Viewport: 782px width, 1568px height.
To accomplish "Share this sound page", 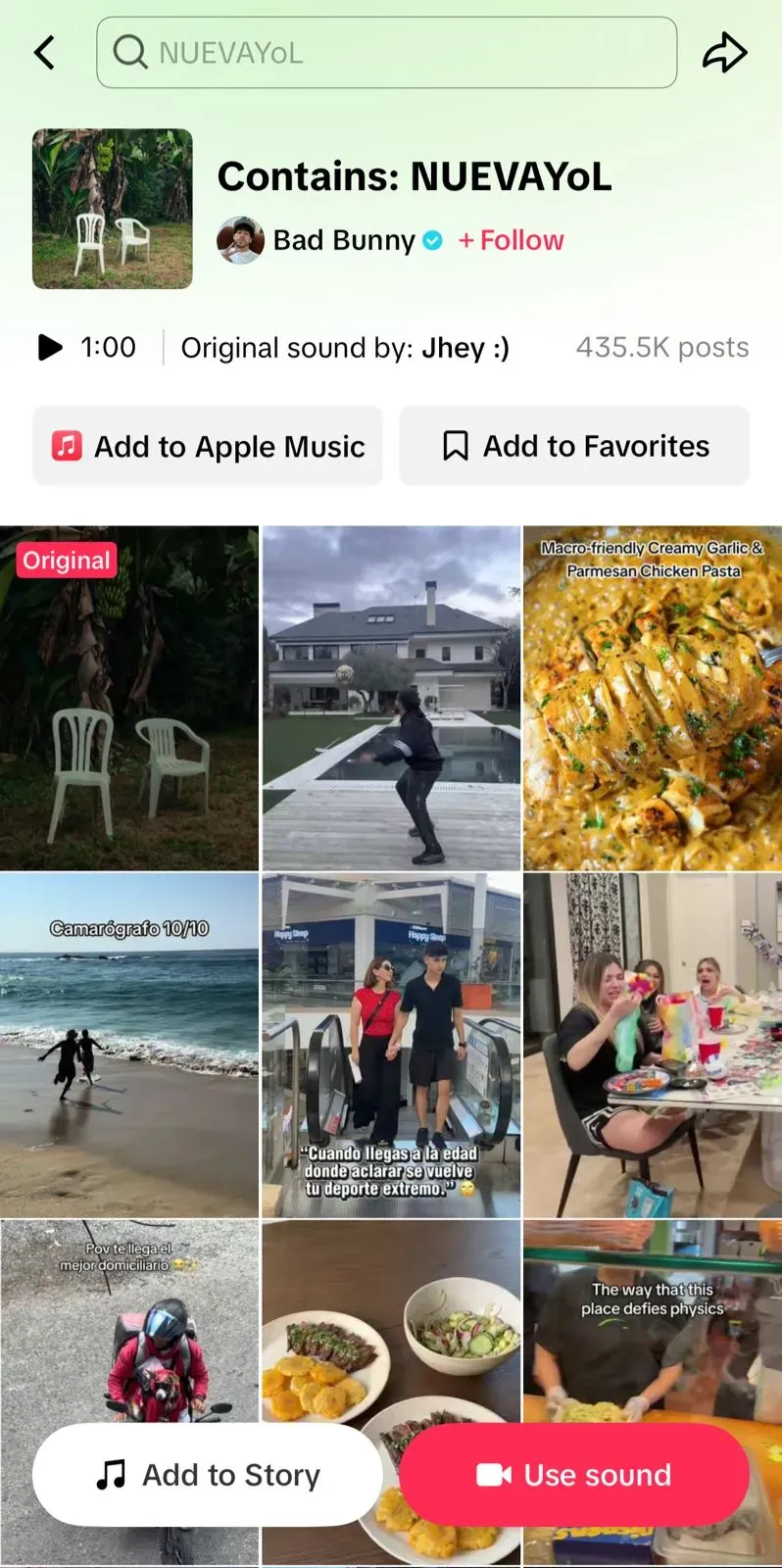I will [724, 53].
